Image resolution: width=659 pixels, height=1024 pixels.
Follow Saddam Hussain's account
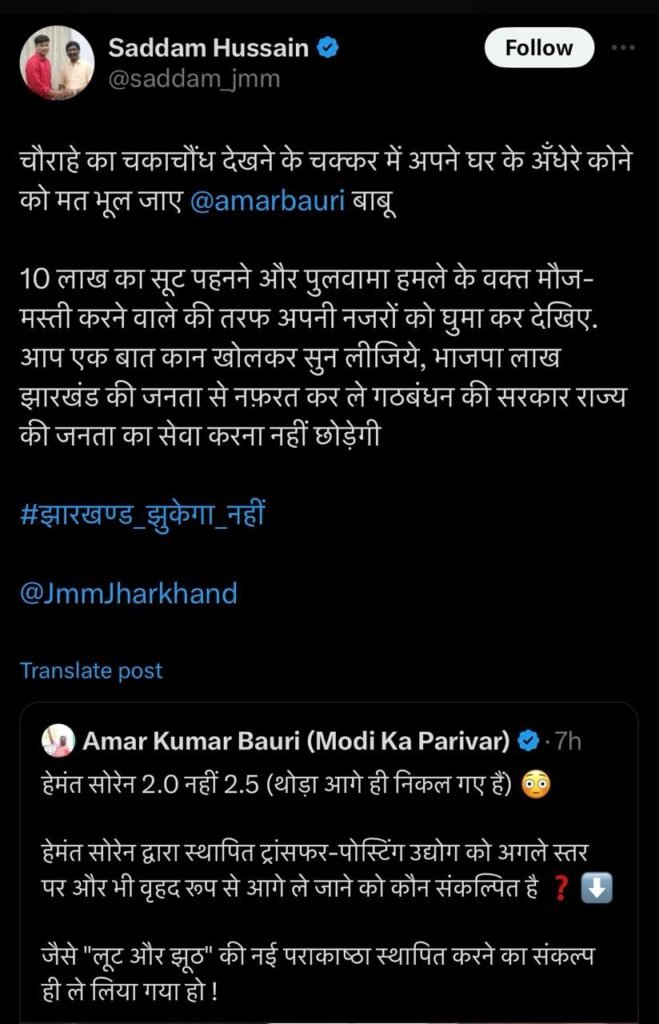pos(539,48)
